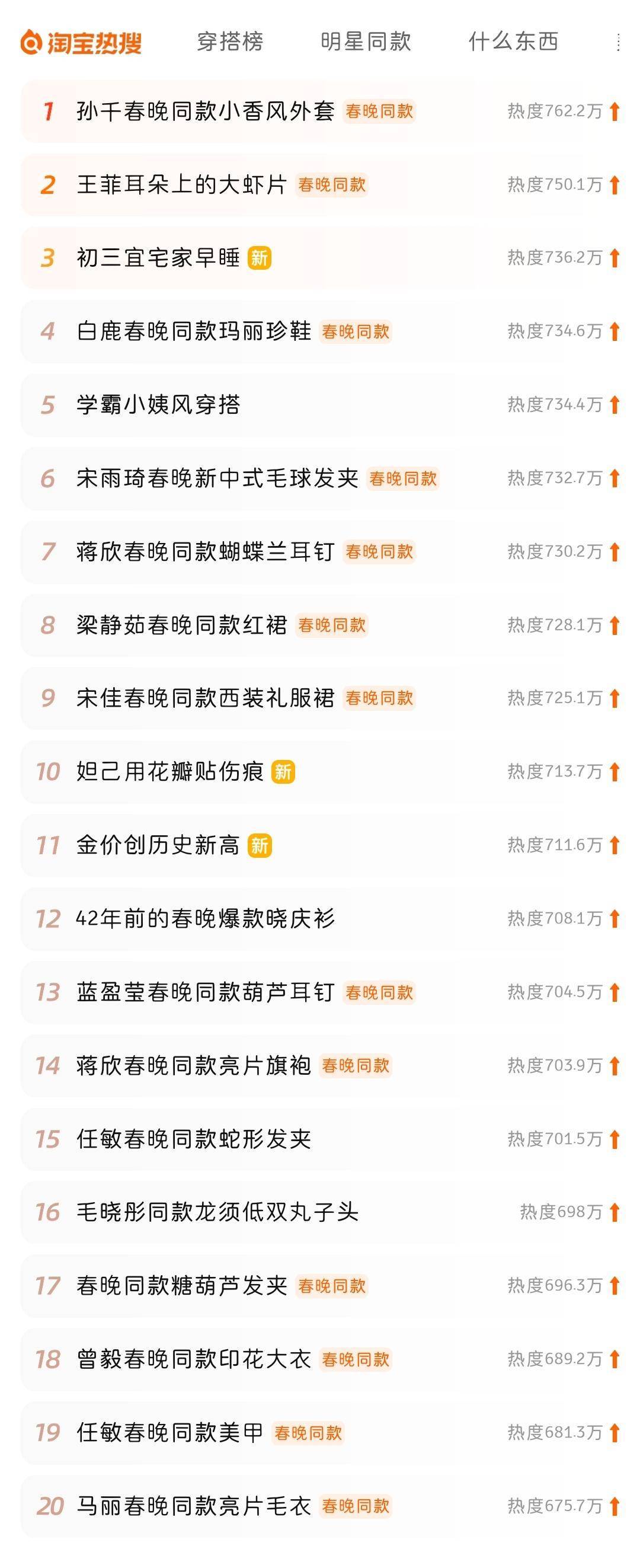Open 白鹿春晚同款玛丽珍鞋 entry
This screenshot has width=640, height=1568.
pyautogui.click(x=193, y=332)
